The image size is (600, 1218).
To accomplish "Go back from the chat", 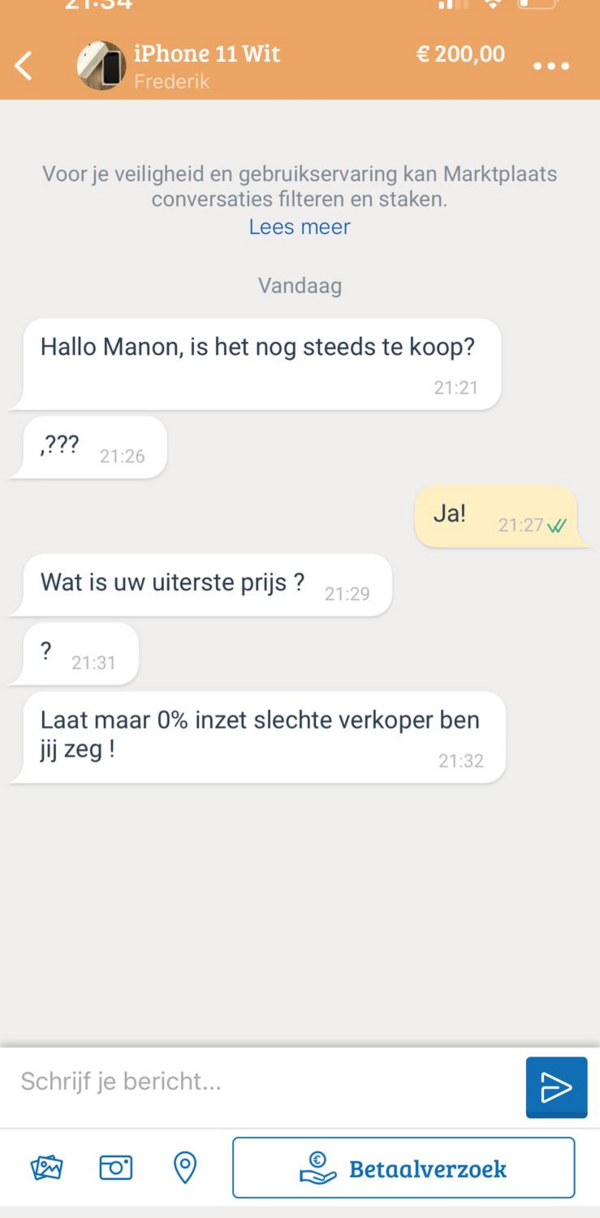I will click(24, 66).
